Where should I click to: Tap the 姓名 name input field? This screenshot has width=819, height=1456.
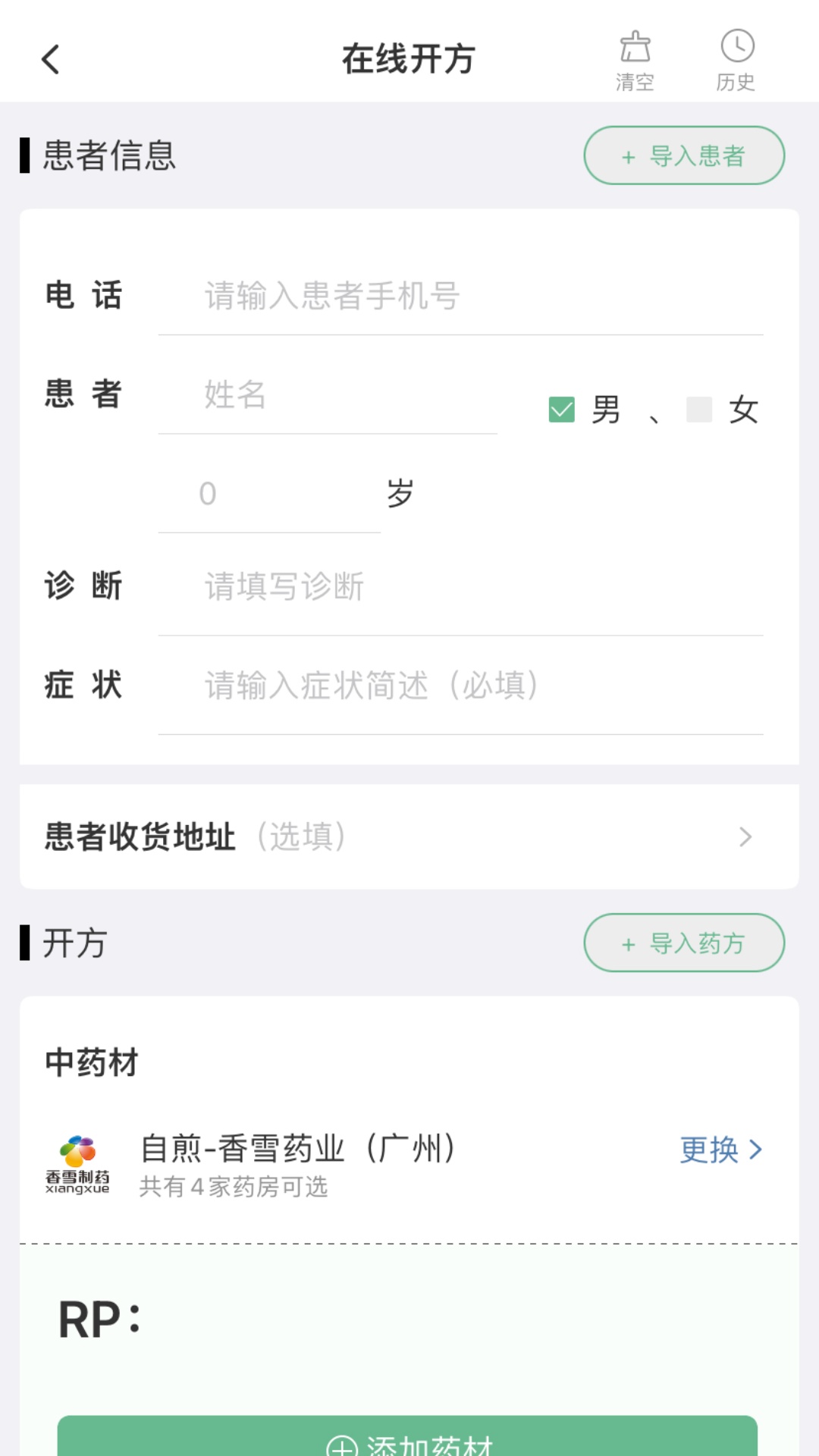click(326, 396)
